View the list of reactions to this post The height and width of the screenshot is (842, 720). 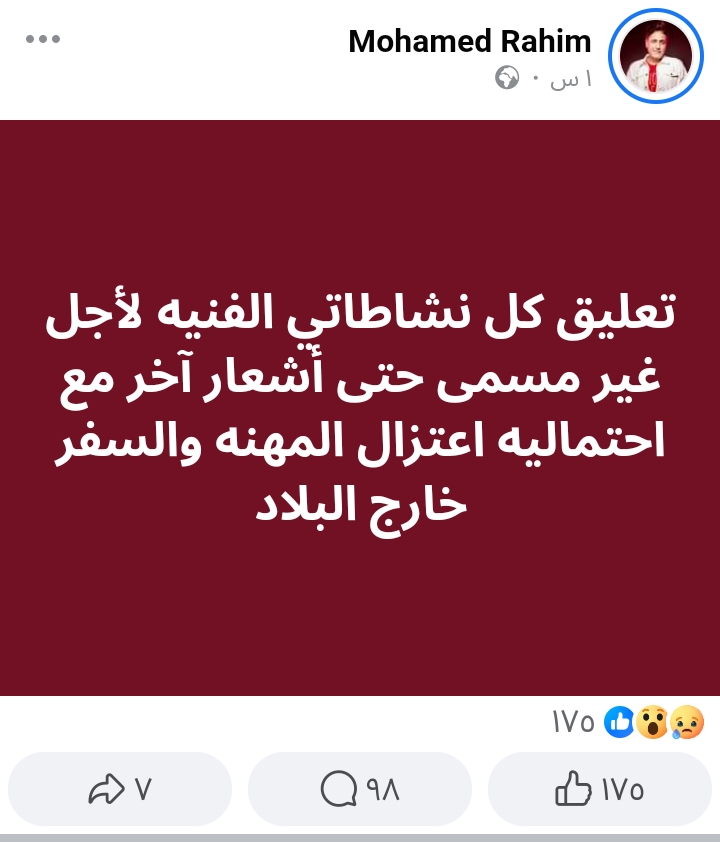pos(630,722)
